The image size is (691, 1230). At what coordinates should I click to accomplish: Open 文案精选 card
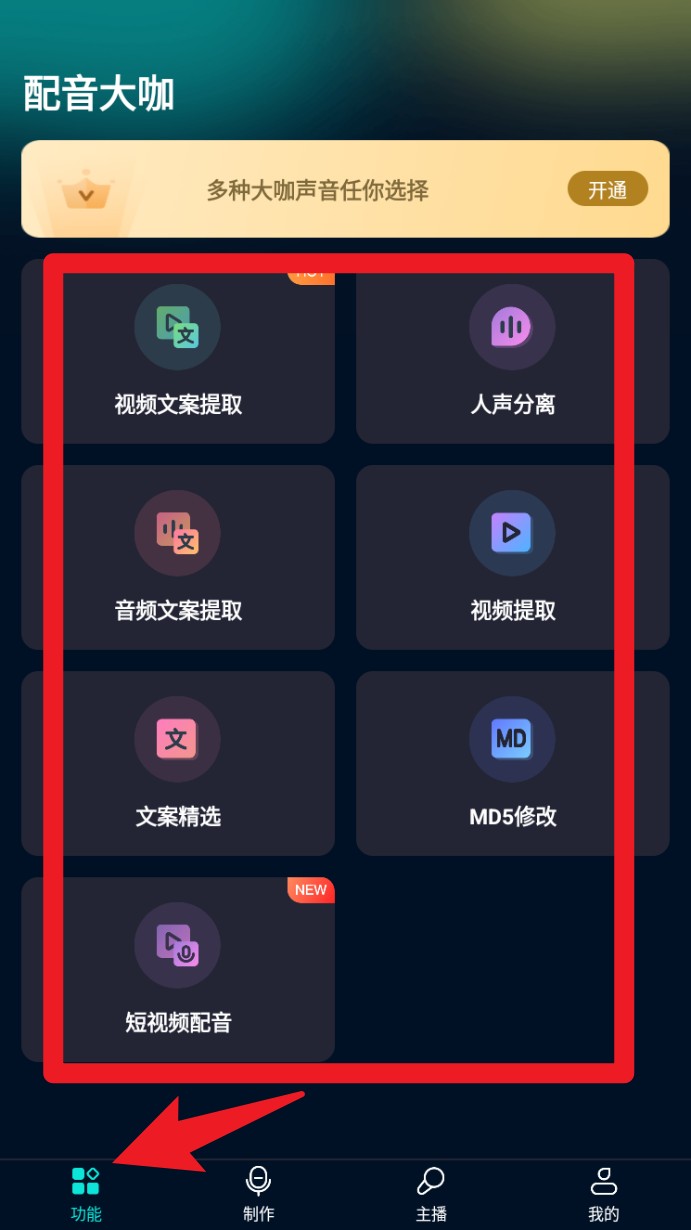(x=178, y=764)
